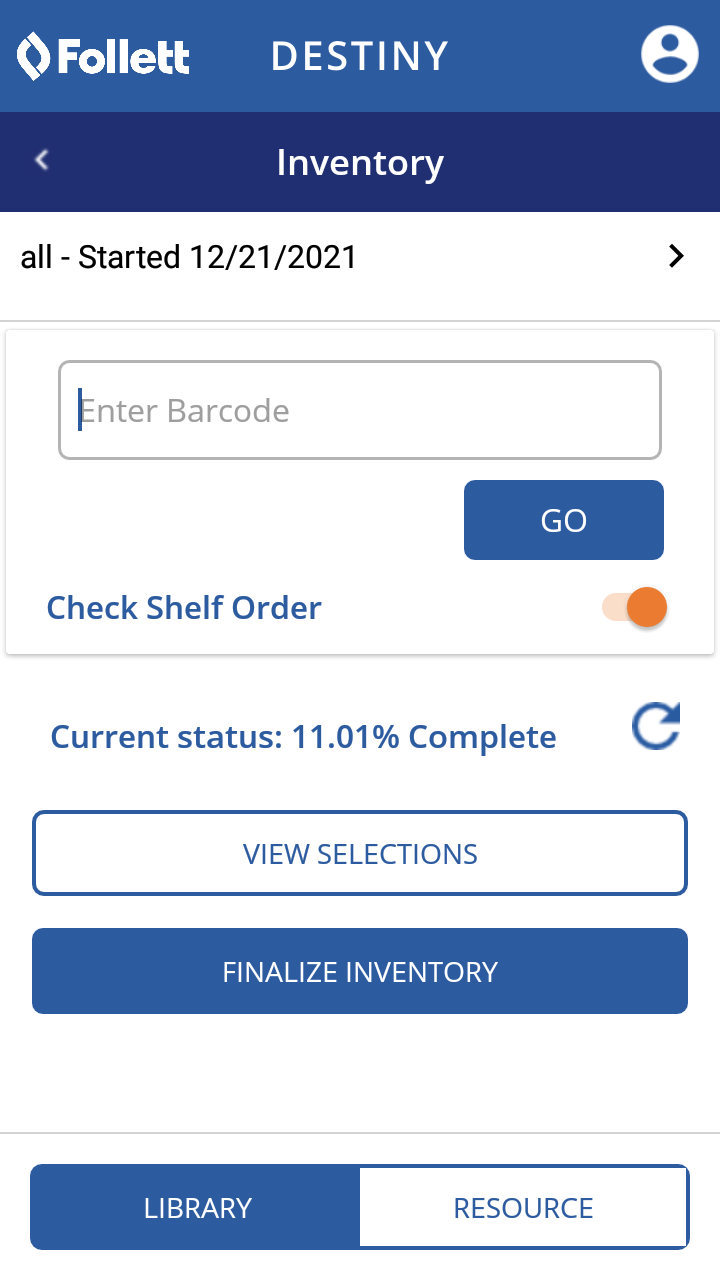720x1280 pixels.
Task: Switch to the Resource segment
Action: pos(523,1208)
